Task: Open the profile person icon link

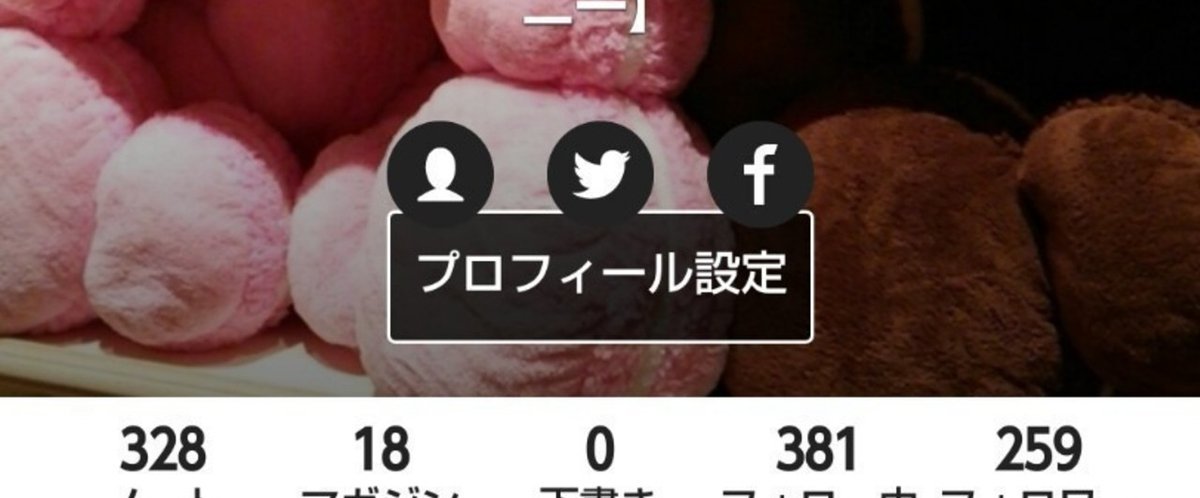Action: click(440, 174)
